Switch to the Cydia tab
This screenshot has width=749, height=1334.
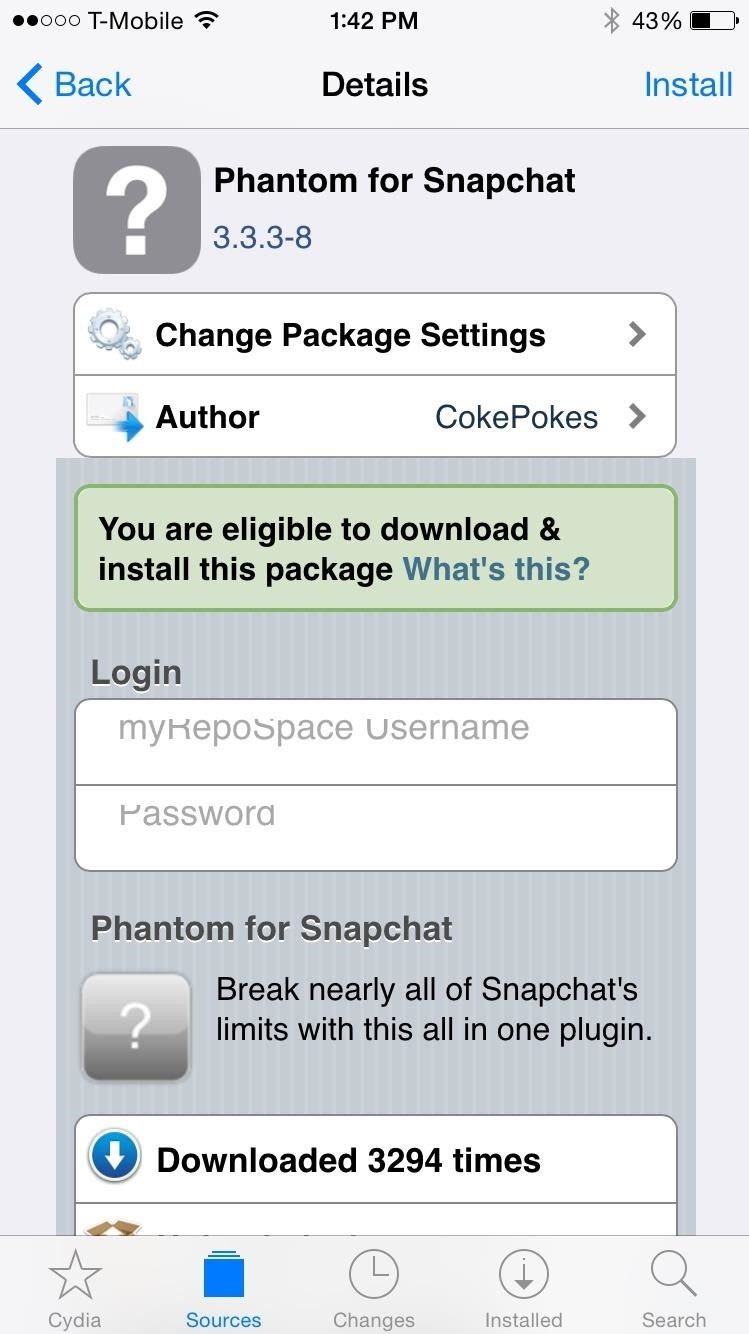pos(75,1289)
